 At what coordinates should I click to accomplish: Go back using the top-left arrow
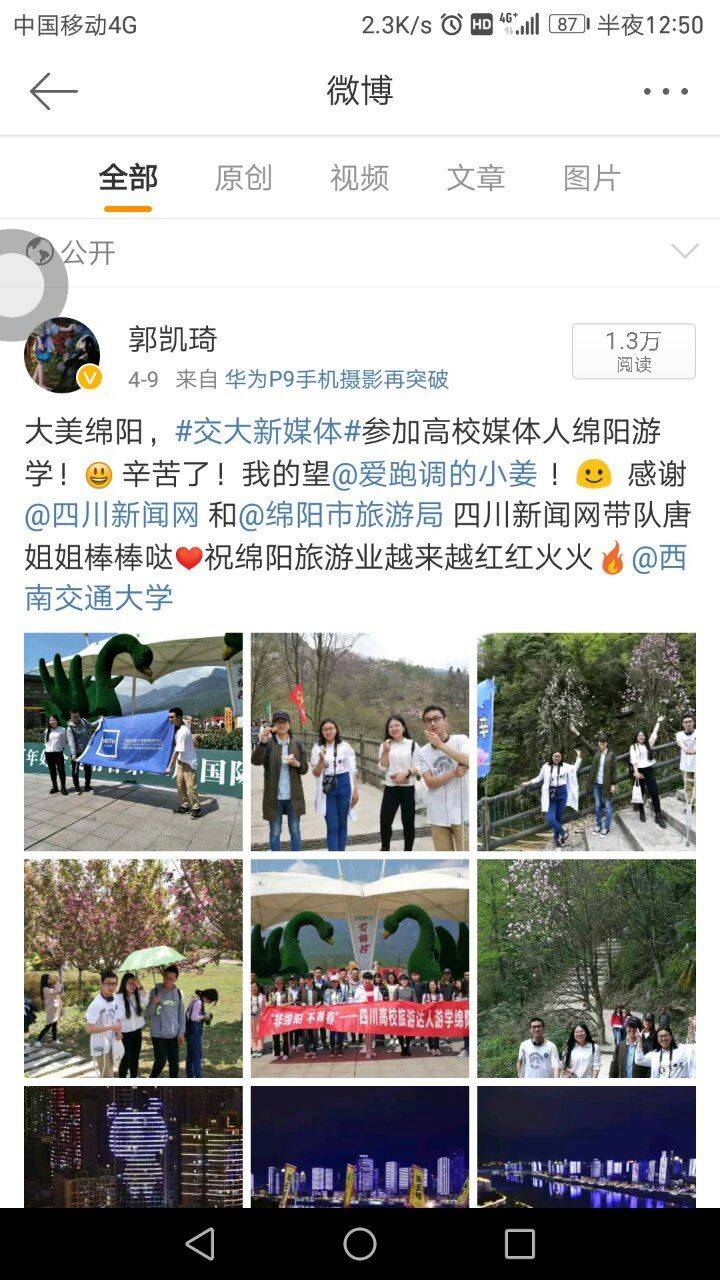(x=54, y=91)
